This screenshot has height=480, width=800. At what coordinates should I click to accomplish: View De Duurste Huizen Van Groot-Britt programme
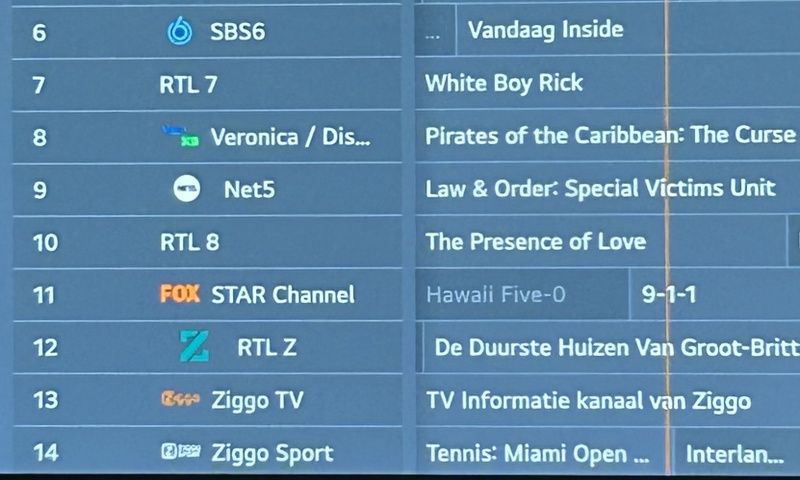point(615,348)
